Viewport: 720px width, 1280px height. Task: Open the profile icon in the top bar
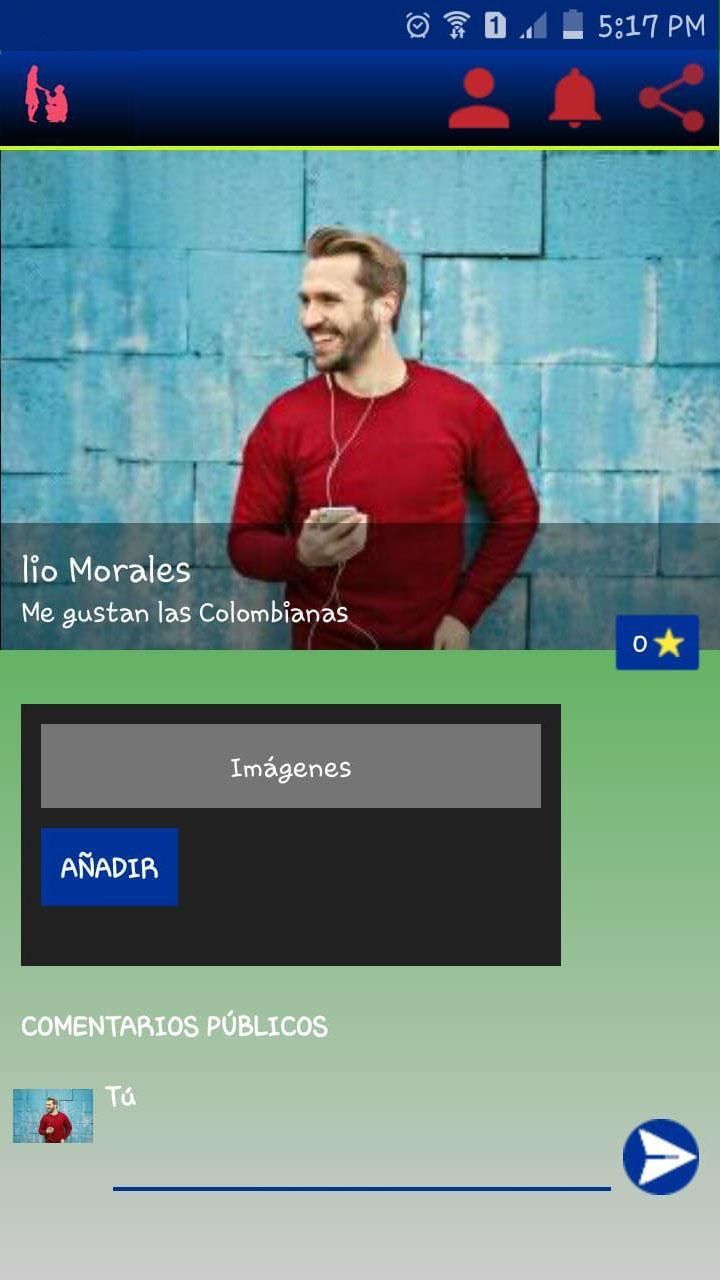tap(478, 98)
